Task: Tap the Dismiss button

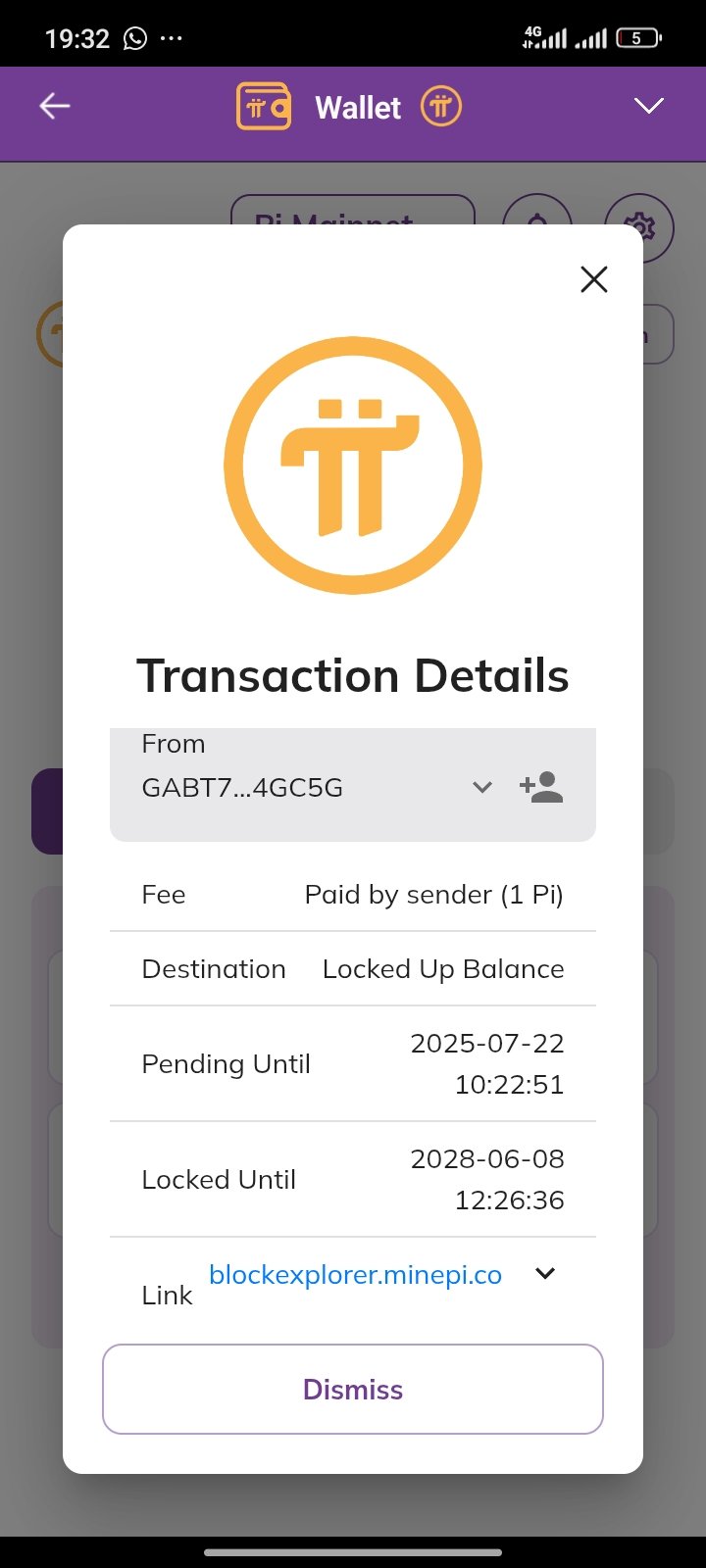Action: click(x=353, y=1389)
